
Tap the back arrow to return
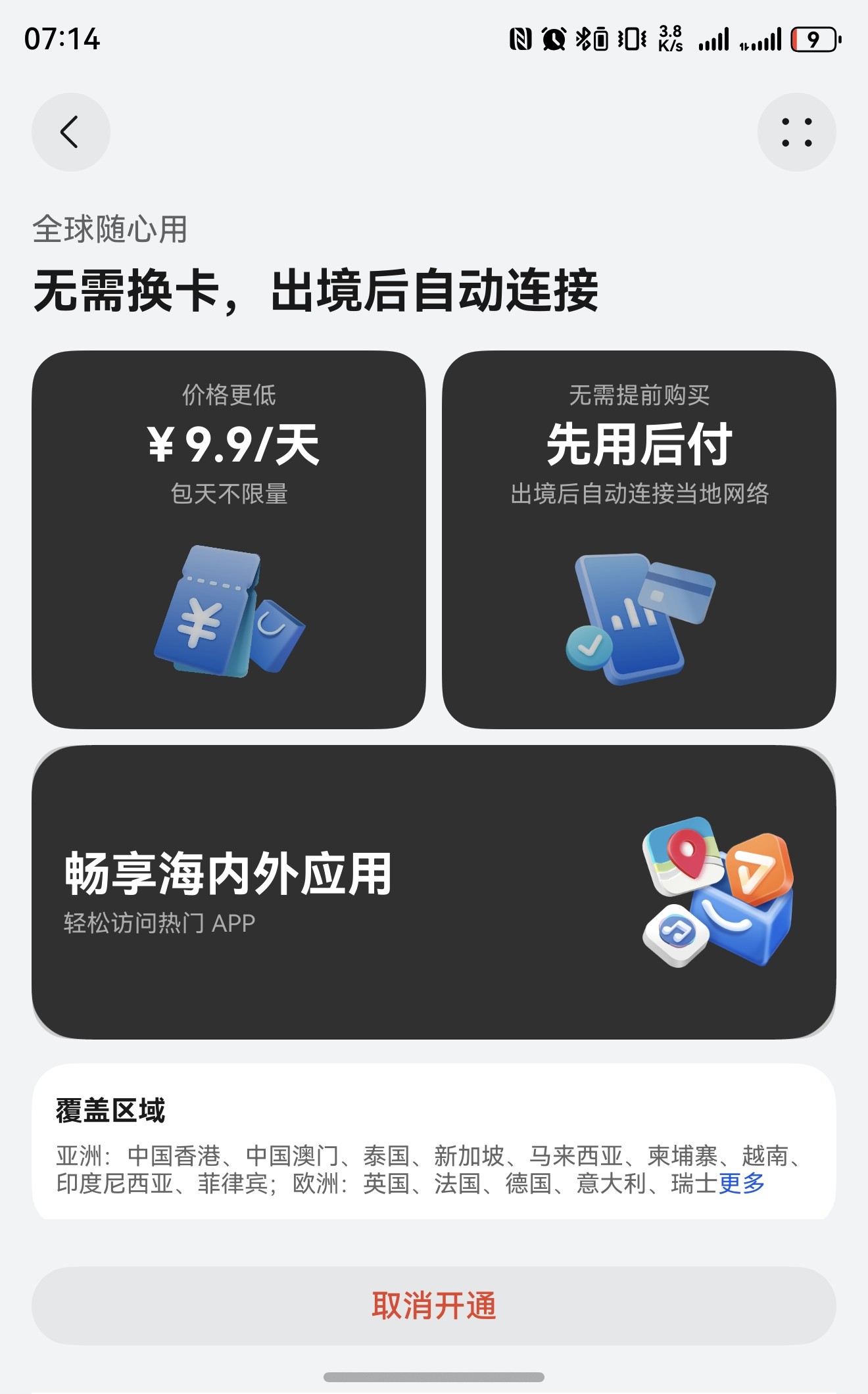[70, 130]
